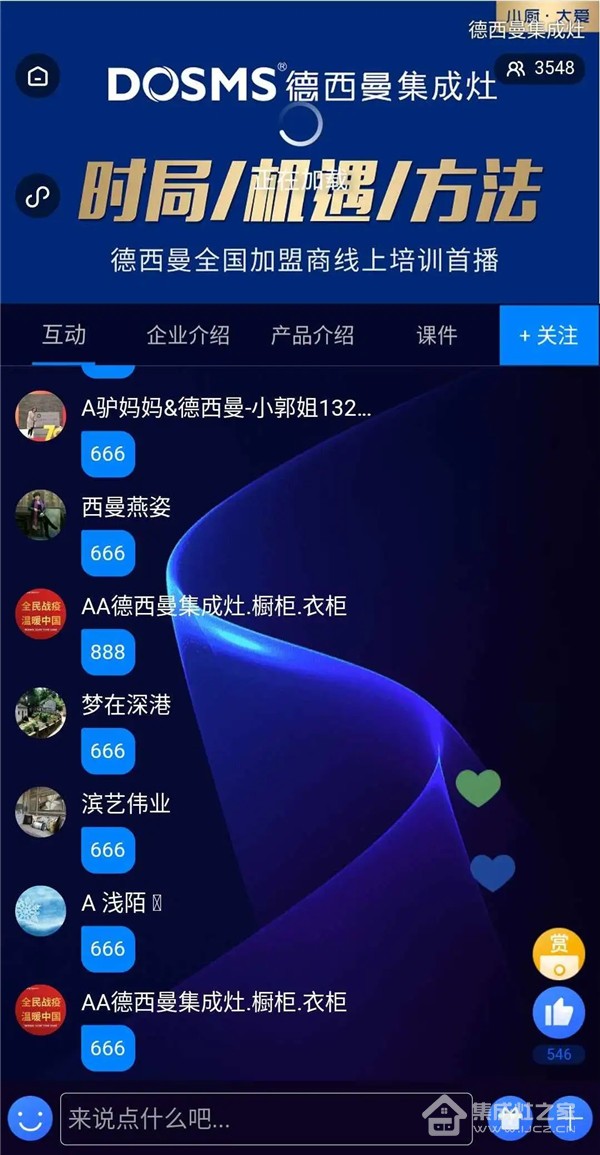Like the live stream with thumbs up
Screen dimensions: 600x1155
558,1015
